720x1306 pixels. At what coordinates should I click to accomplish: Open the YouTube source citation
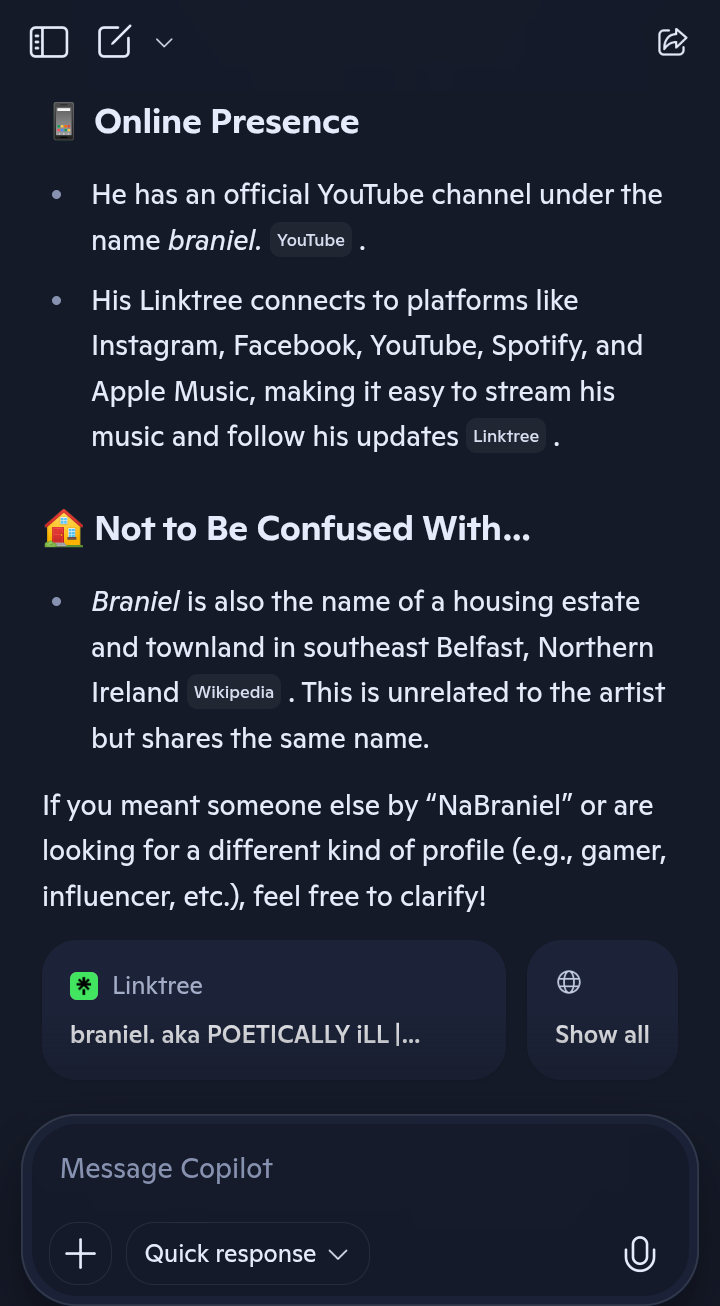click(x=311, y=240)
